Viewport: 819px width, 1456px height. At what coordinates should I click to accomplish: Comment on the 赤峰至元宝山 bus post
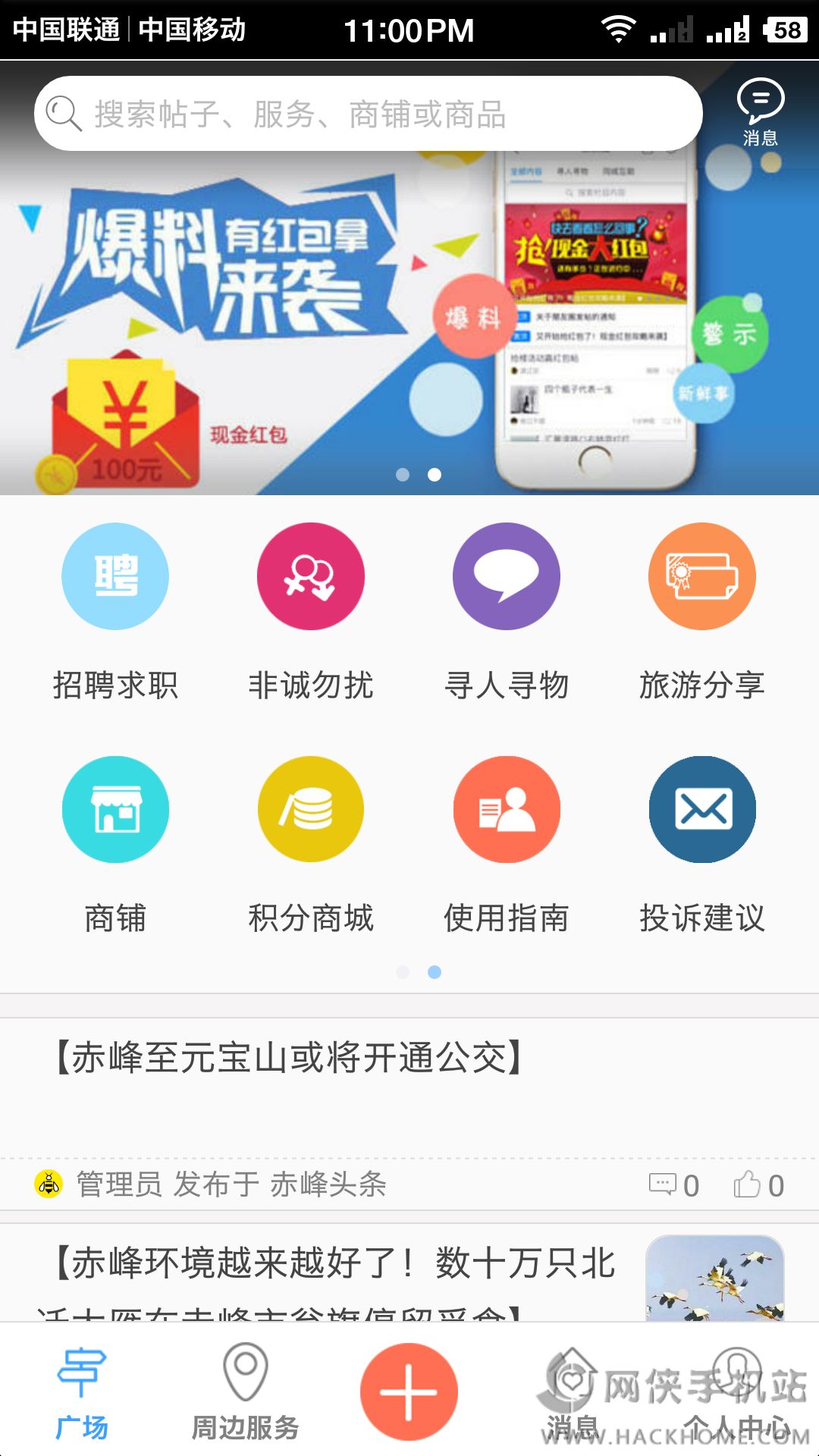673,1185
